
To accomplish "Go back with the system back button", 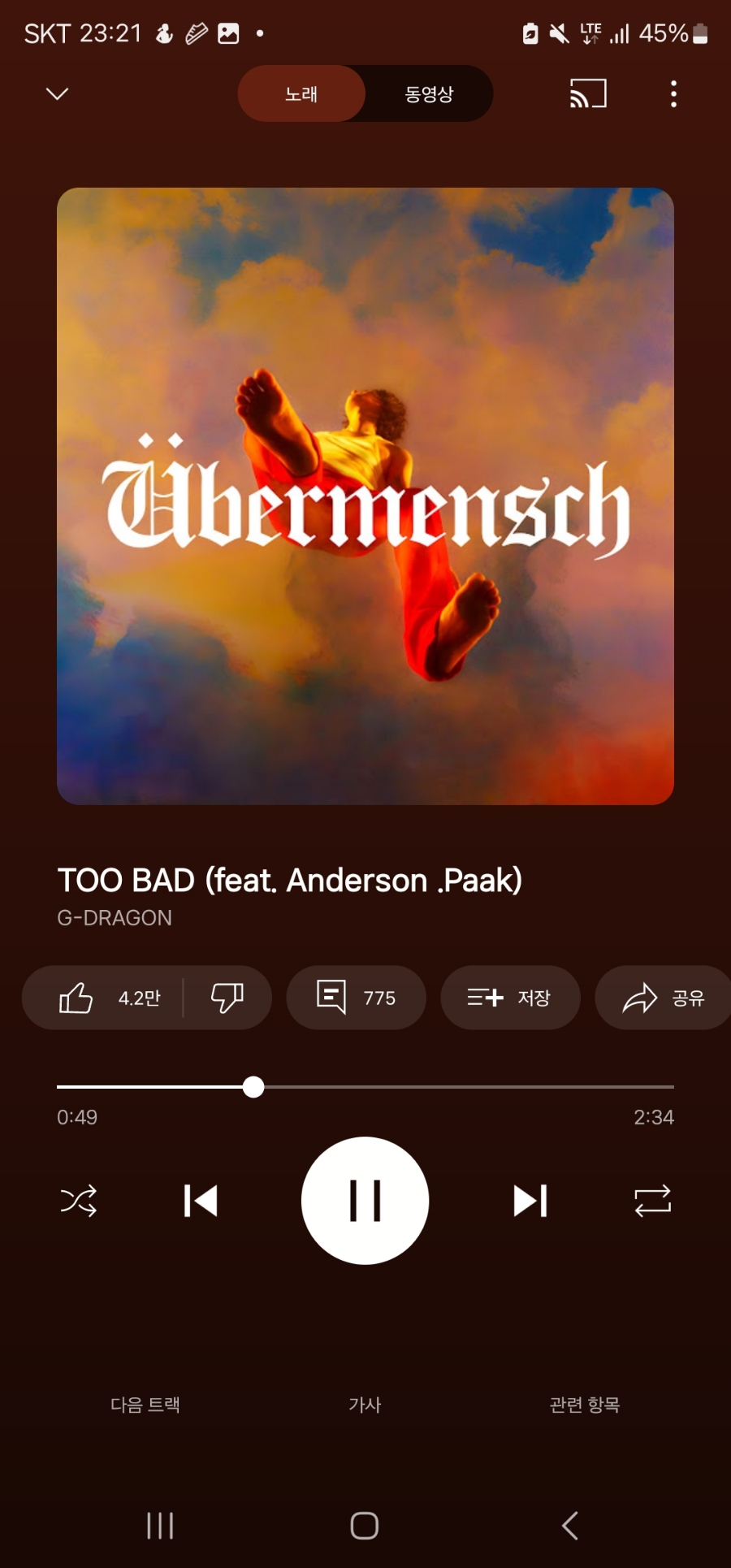I will click(570, 1526).
